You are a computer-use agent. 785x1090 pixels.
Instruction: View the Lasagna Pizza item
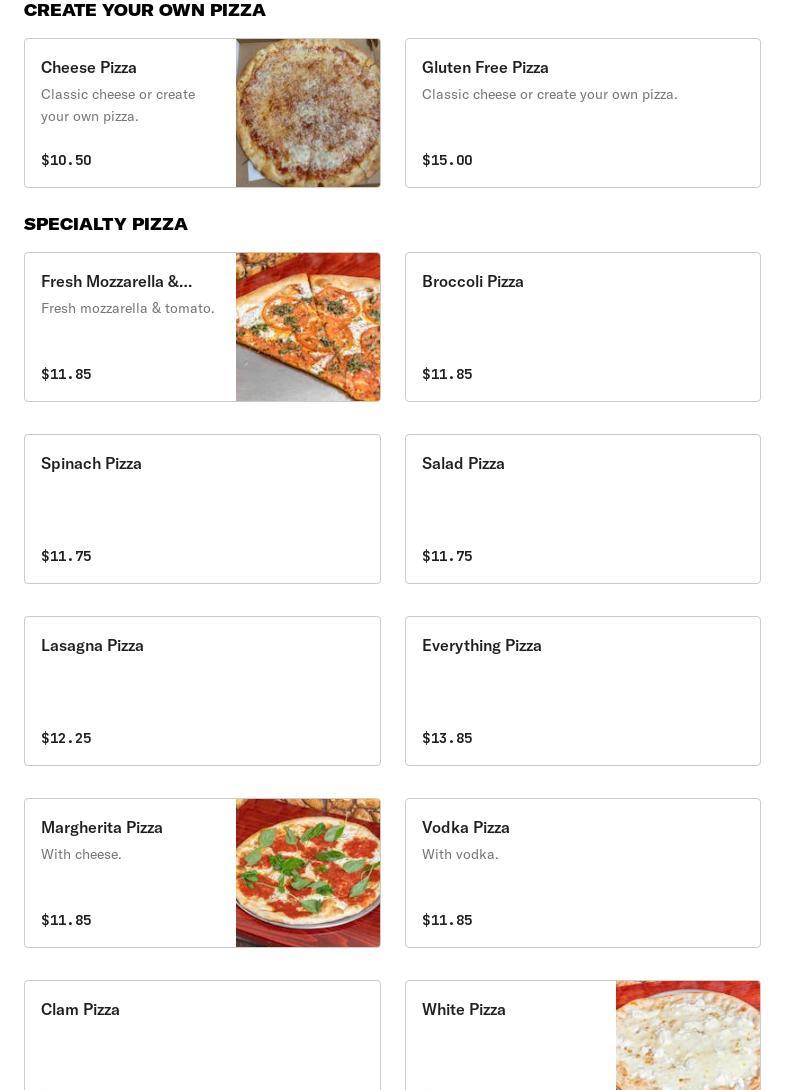[202, 691]
